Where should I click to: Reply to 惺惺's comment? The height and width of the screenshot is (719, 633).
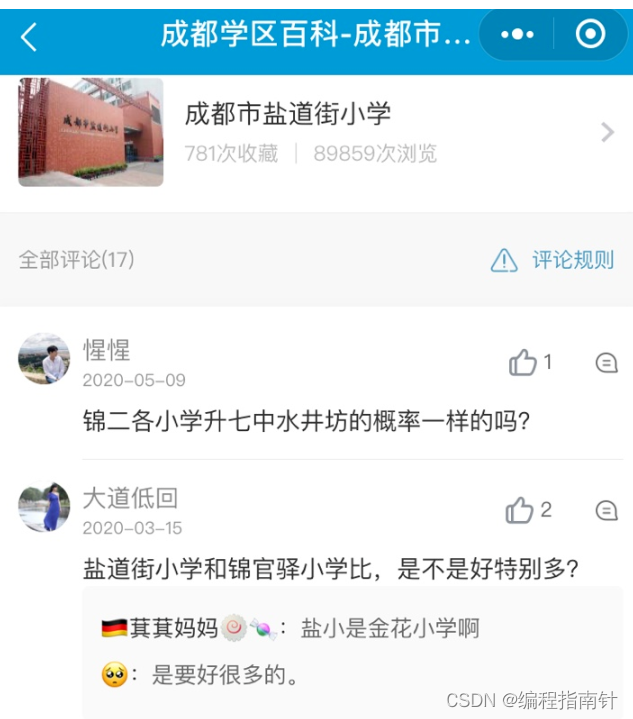tap(606, 363)
